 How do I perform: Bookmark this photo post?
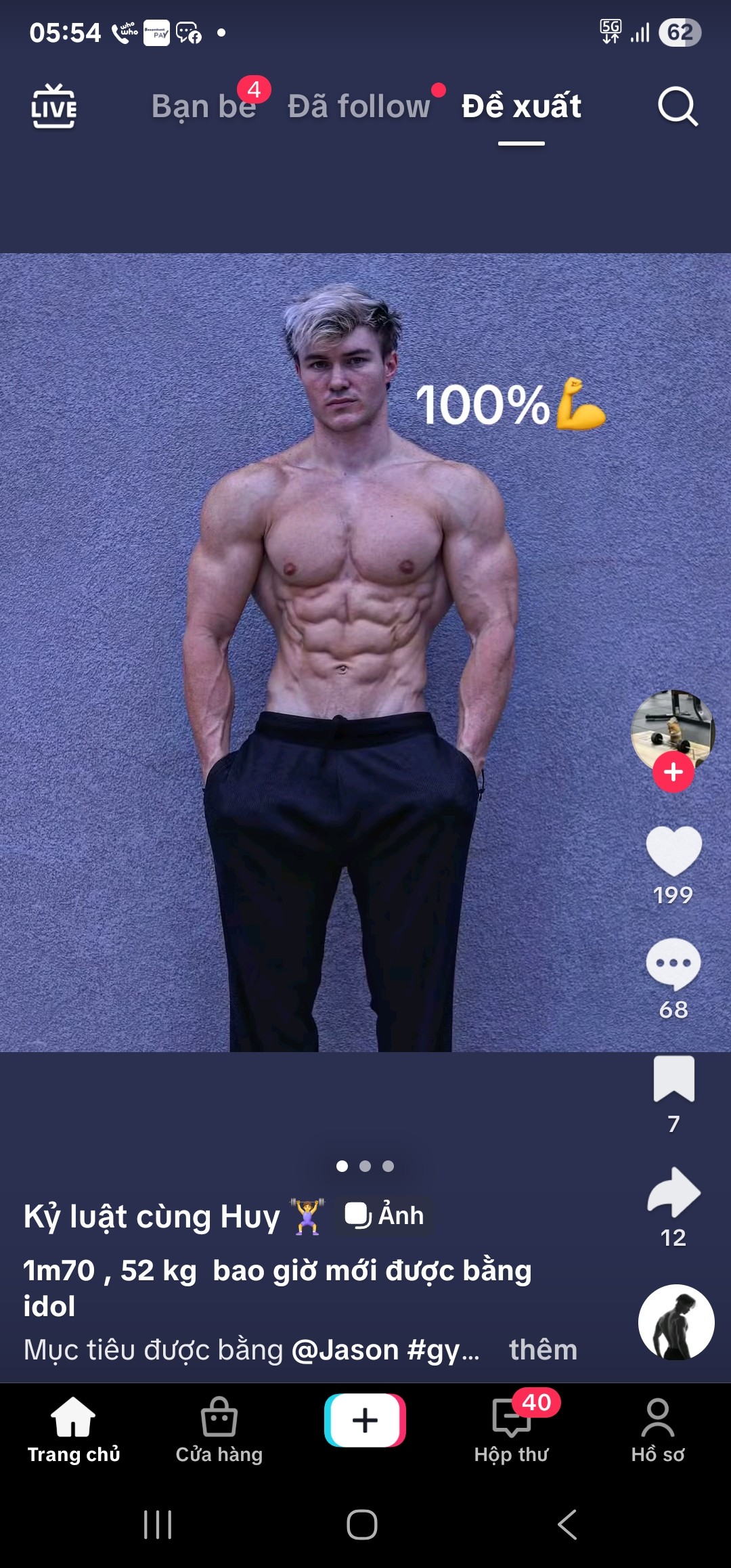point(673,1079)
